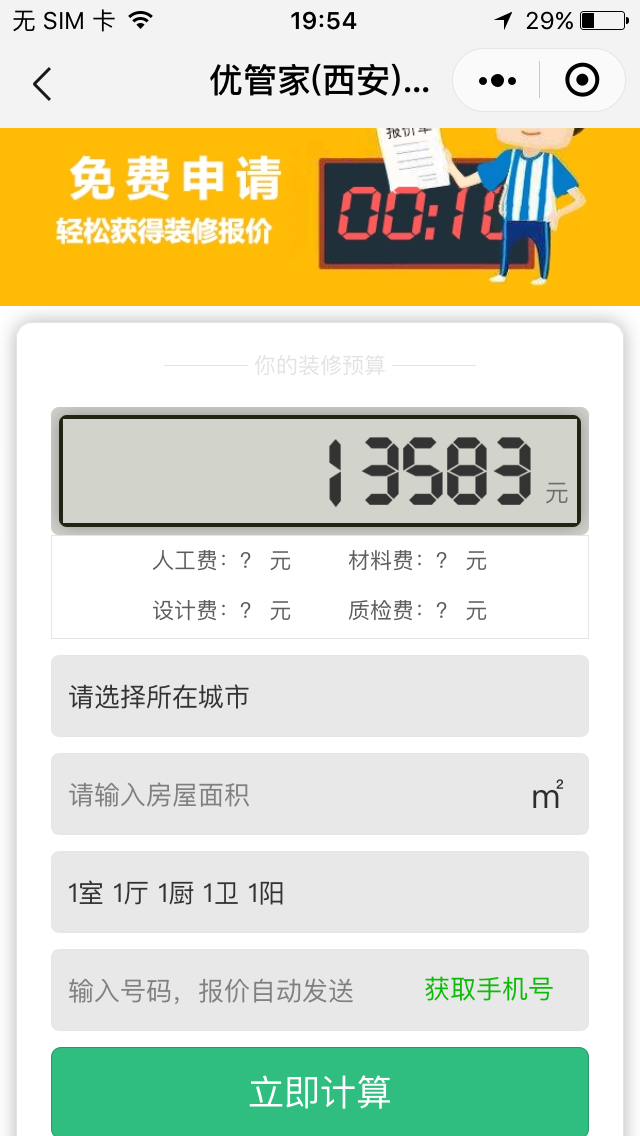The width and height of the screenshot is (640, 1136).
Task: Hit the 立即计算 calculate button
Action: [320, 1091]
